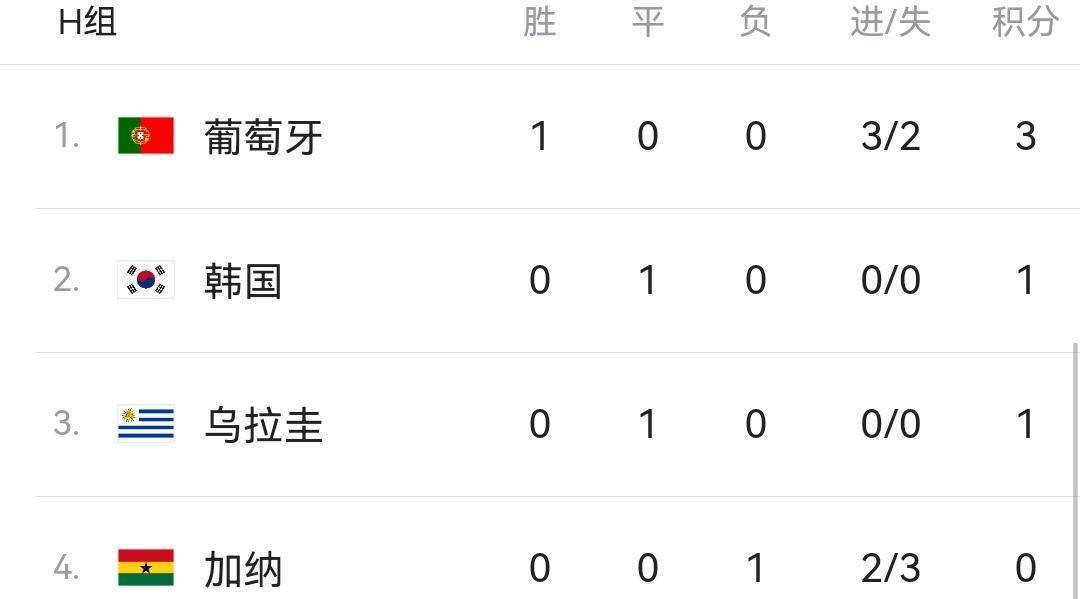The height and width of the screenshot is (599, 1080).
Task: Open the Uruguay (乌拉圭) team row
Action: click(x=263, y=425)
